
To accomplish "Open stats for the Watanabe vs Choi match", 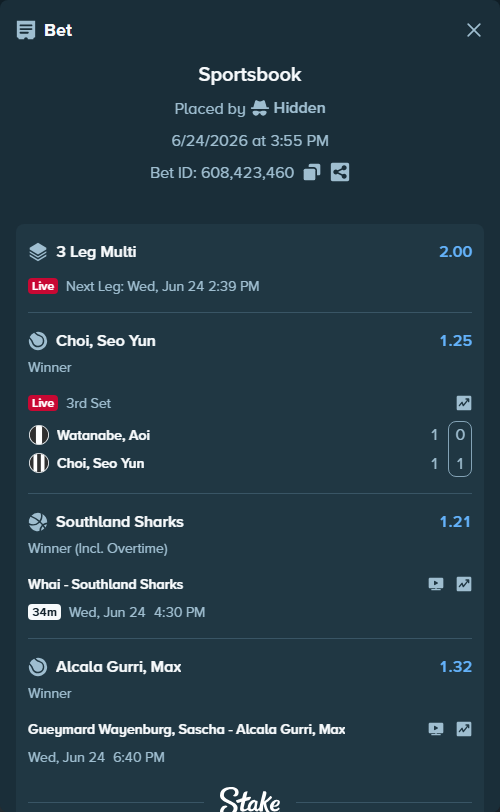I will [x=464, y=403].
